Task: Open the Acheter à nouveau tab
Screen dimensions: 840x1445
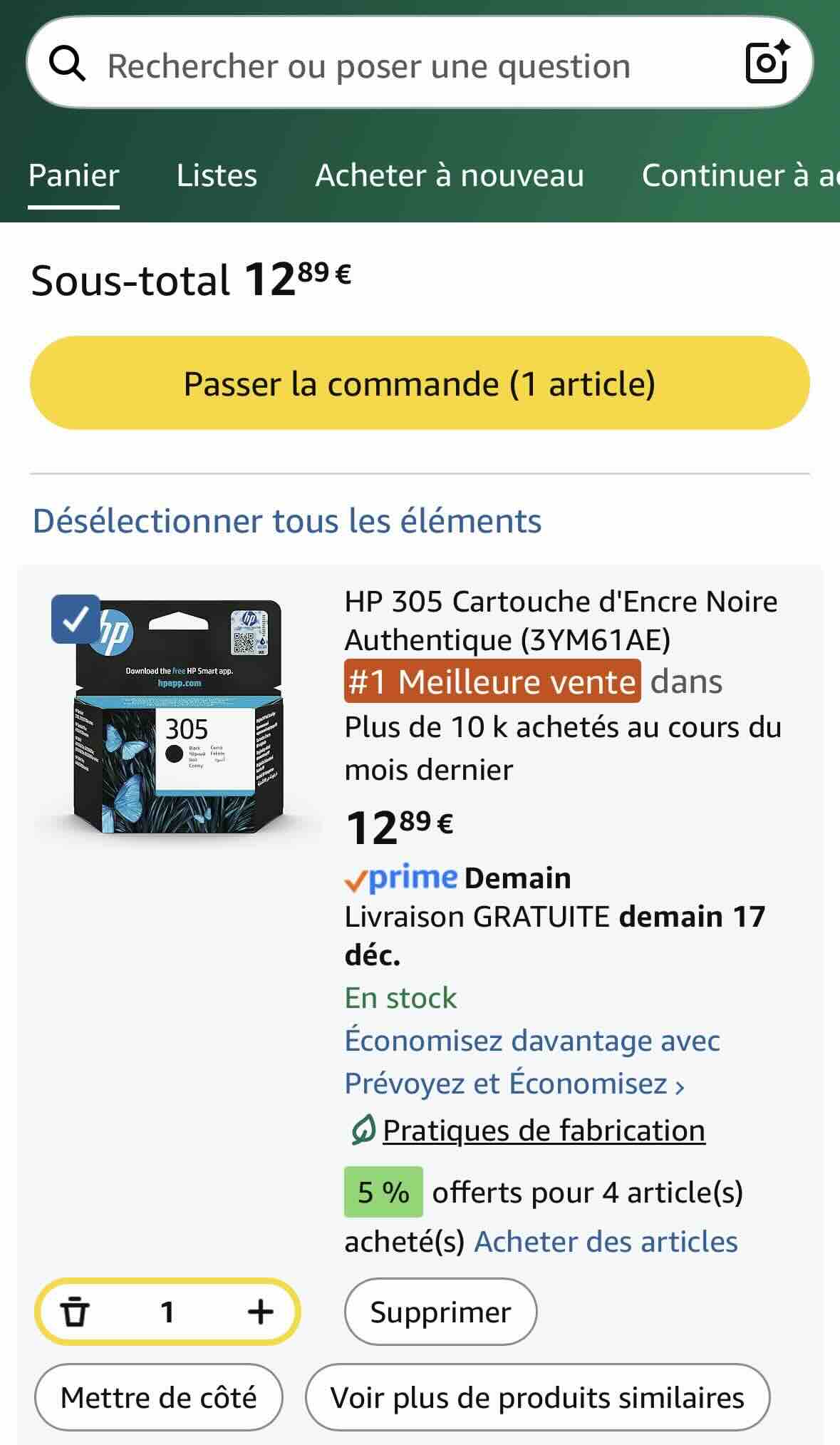Action: coord(450,175)
